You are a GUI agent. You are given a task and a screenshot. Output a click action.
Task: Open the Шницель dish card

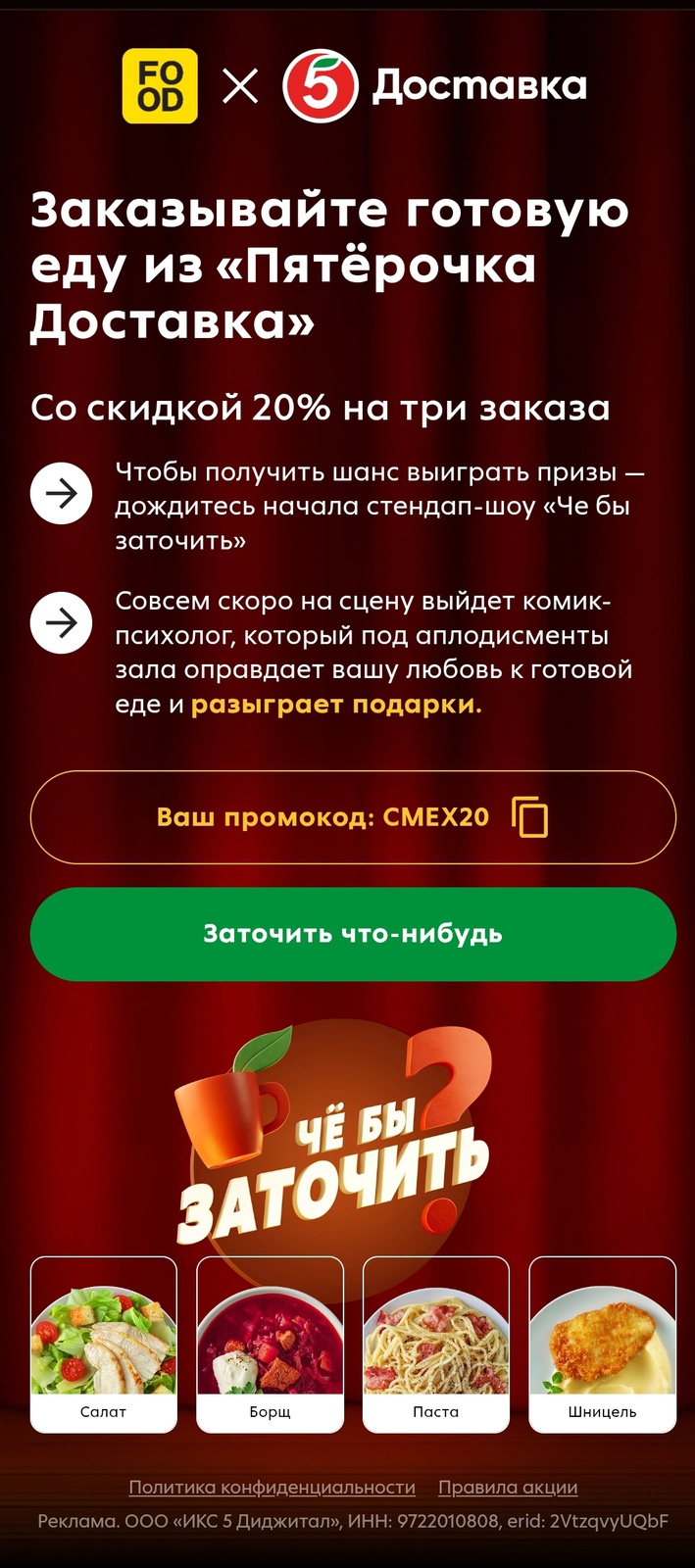point(602,1344)
